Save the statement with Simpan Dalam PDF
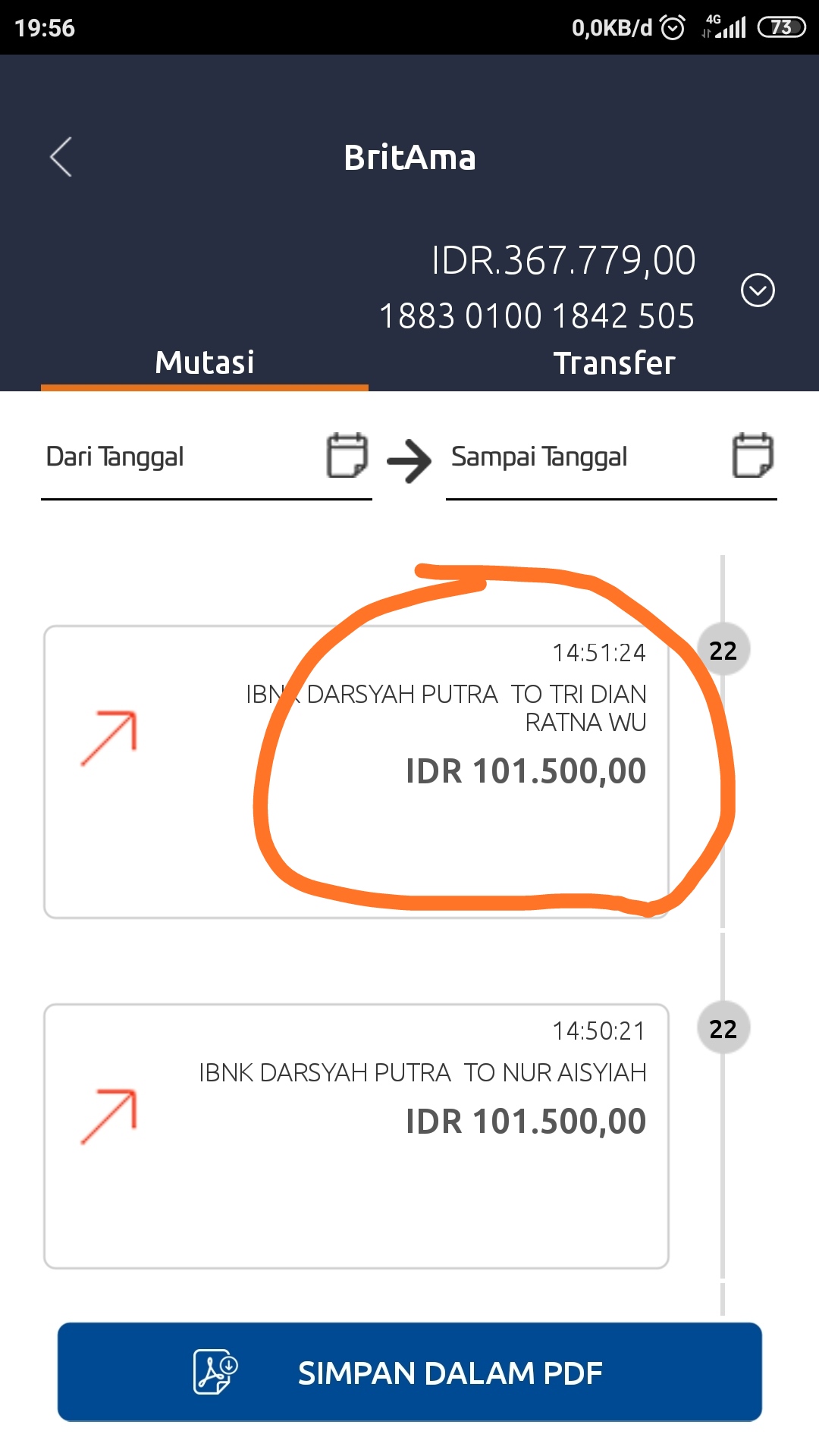This screenshot has width=819, height=1456. (409, 1372)
